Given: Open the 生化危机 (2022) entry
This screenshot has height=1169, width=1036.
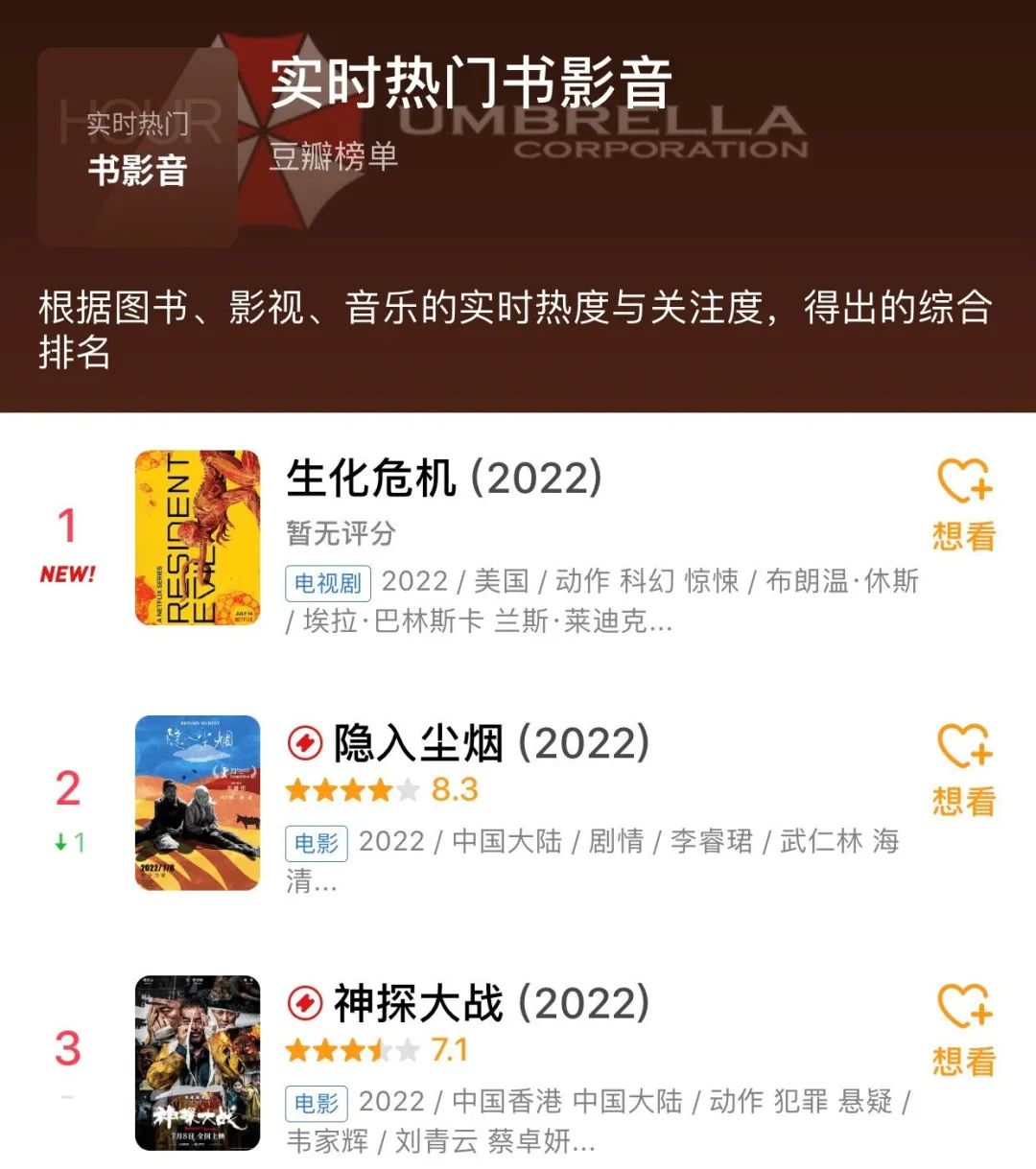Looking at the screenshot, I should click(443, 478).
